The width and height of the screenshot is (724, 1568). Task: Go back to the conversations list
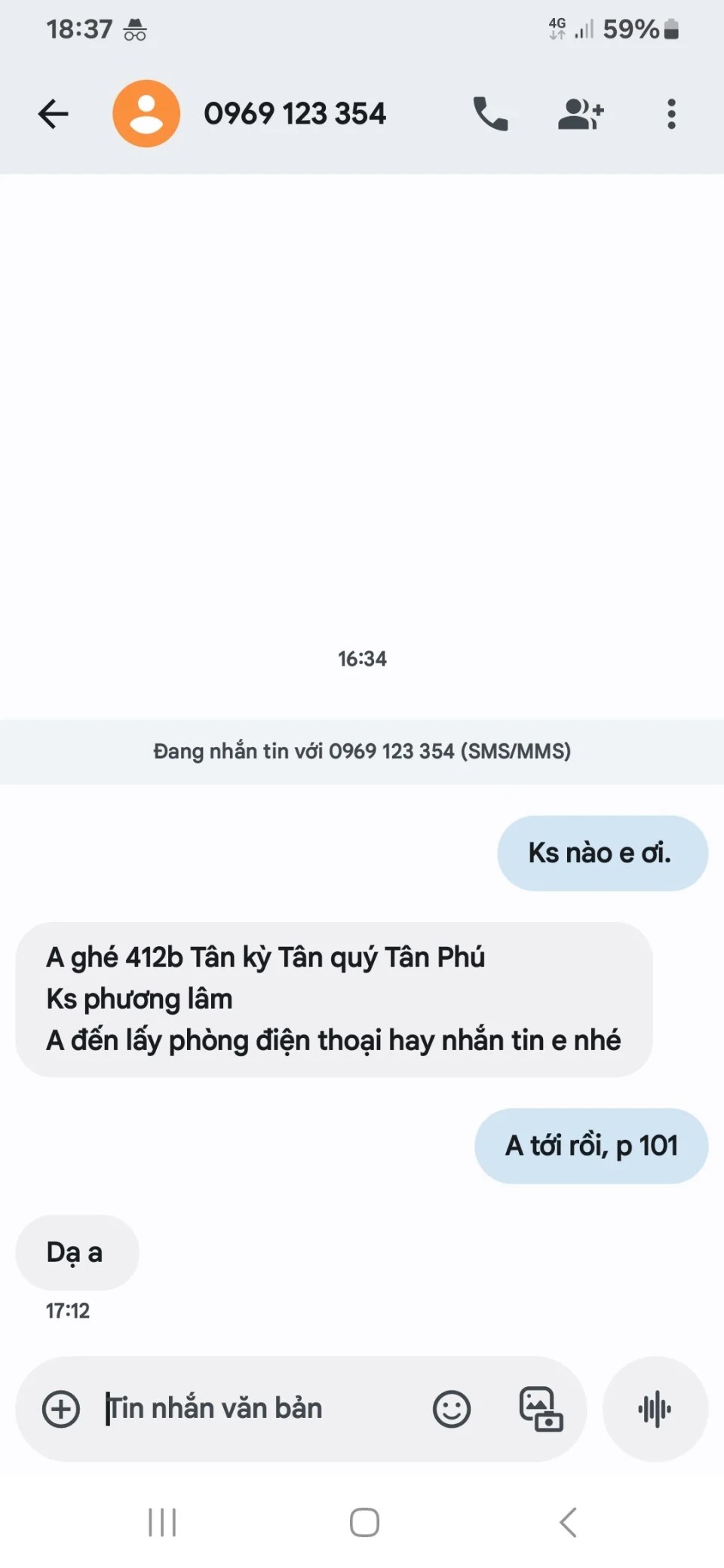click(53, 114)
